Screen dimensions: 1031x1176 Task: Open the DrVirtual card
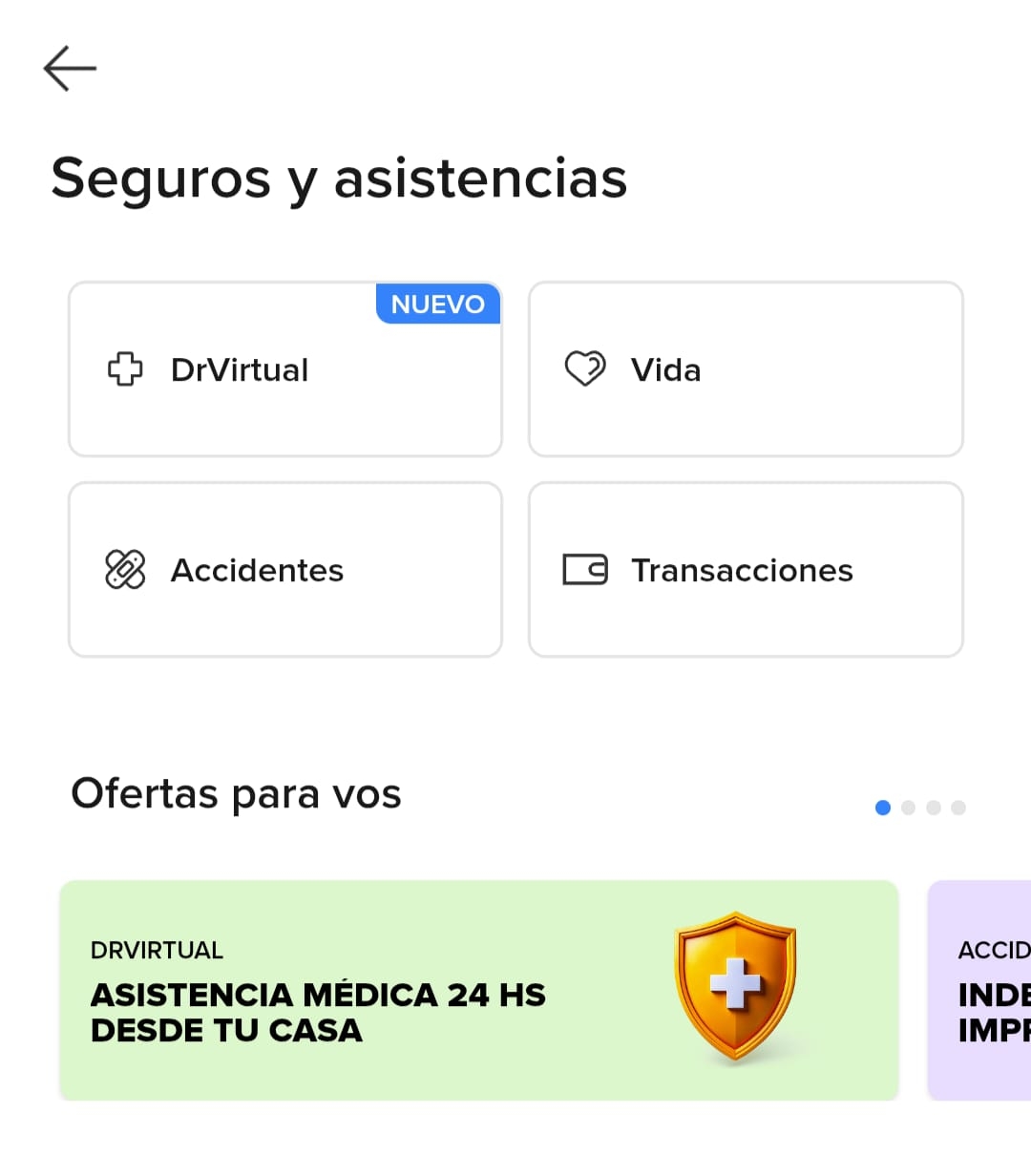click(x=284, y=369)
